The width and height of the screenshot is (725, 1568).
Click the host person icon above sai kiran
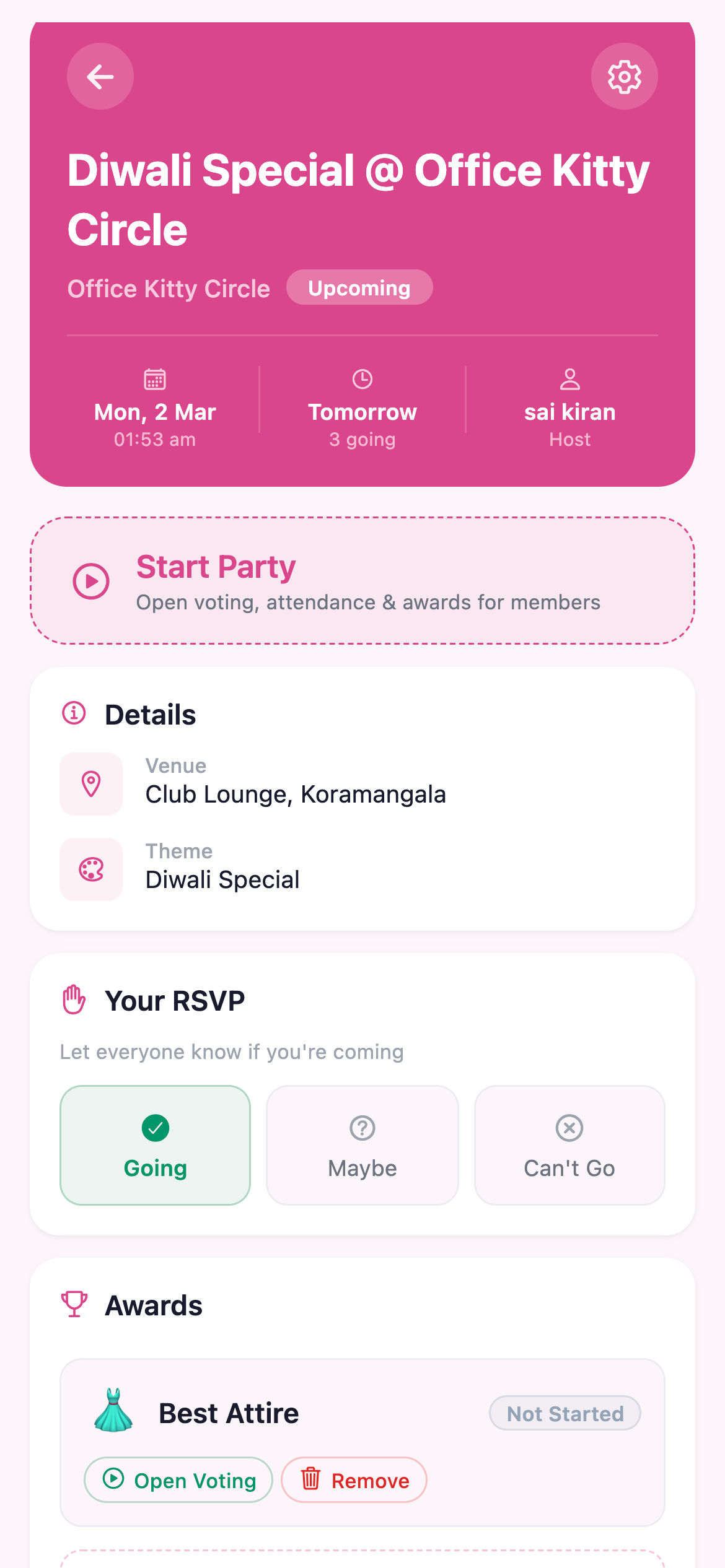coord(569,380)
